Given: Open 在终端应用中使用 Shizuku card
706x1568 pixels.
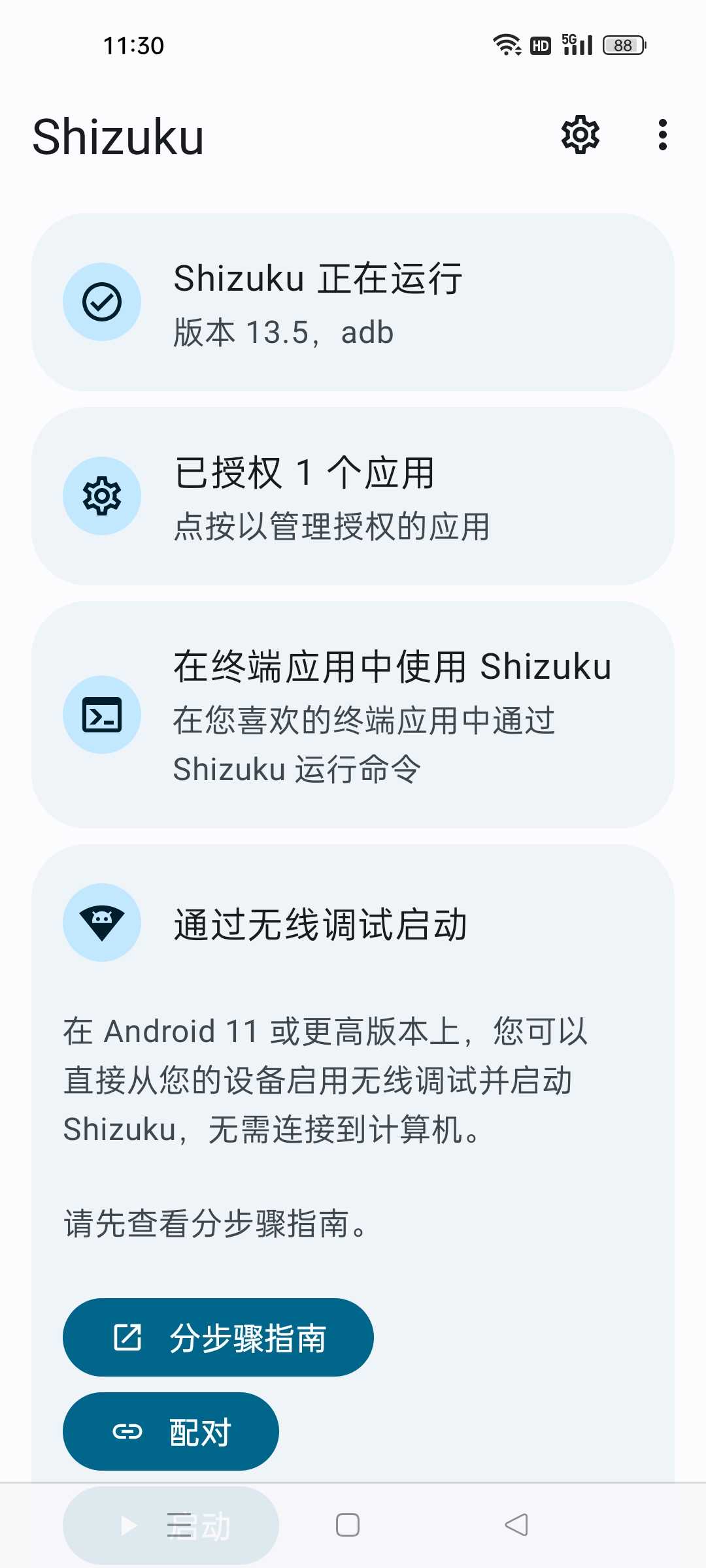Looking at the screenshot, I should coord(353,715).
